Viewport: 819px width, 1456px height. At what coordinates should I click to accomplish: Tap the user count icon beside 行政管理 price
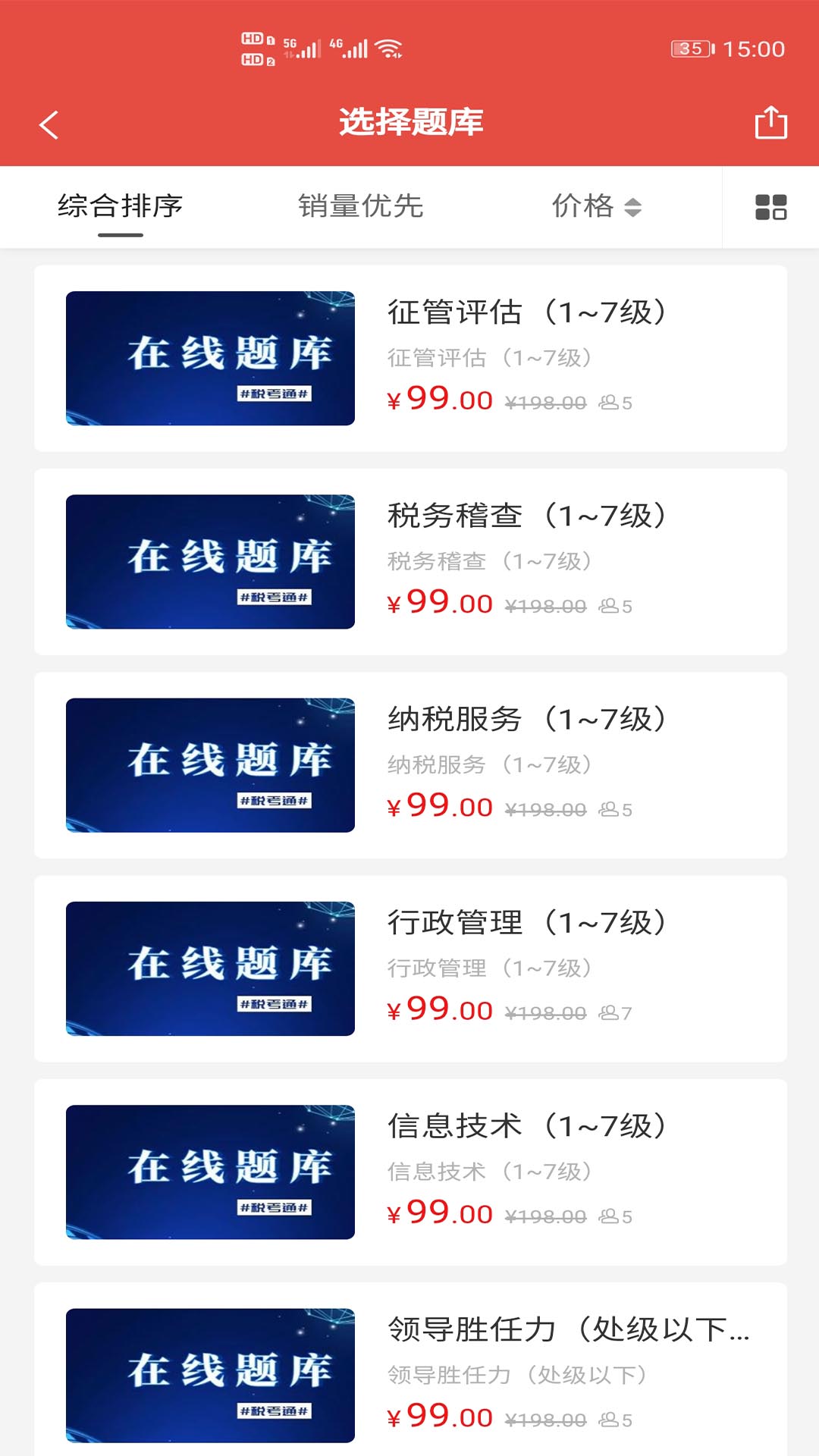tap(609, 1012)
